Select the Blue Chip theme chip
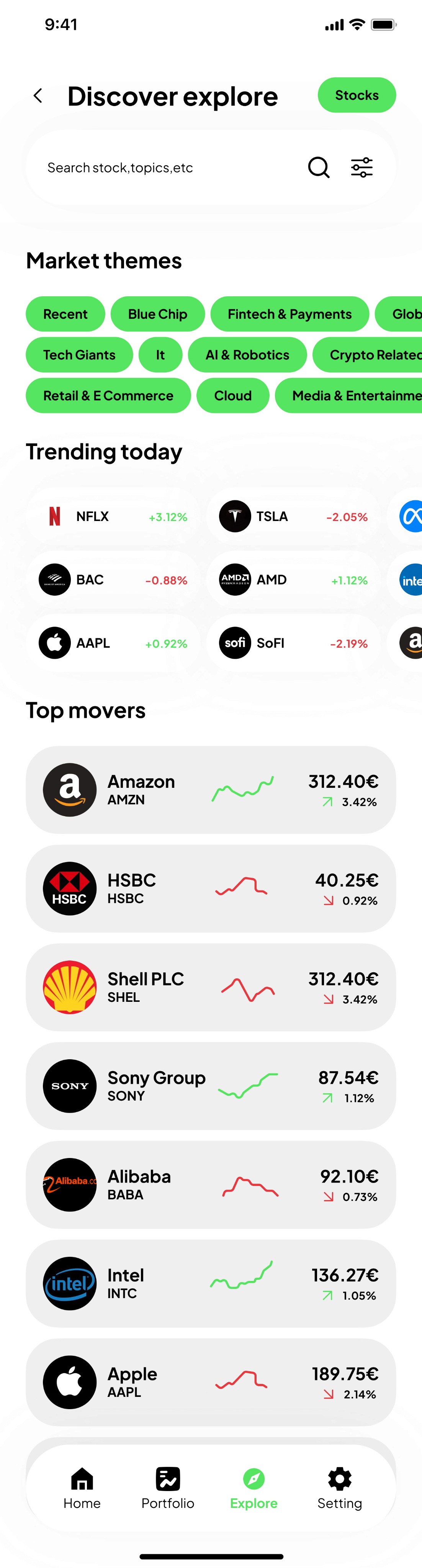 (x=158, y=314)
